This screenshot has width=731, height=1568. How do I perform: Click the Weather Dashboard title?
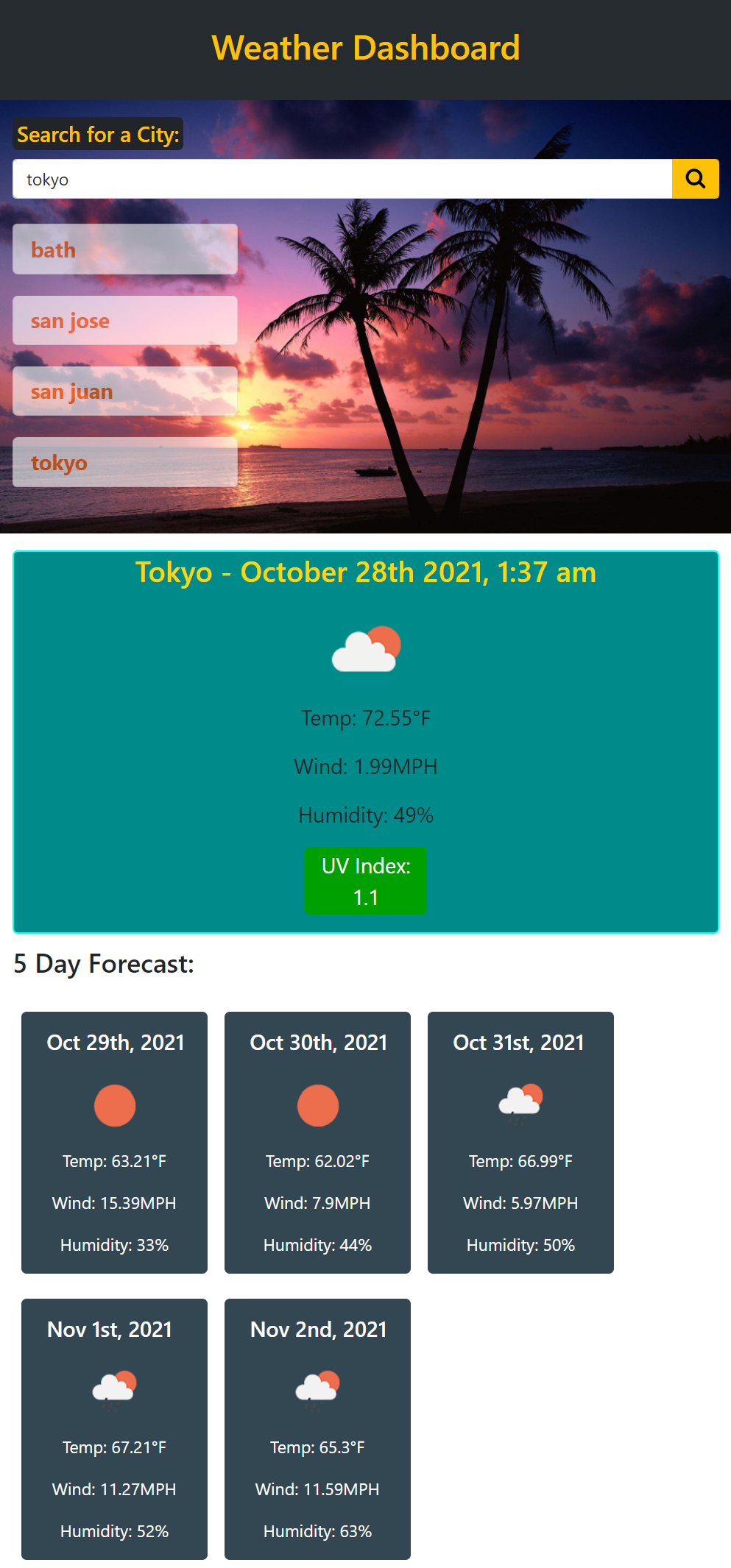(366, 48)
